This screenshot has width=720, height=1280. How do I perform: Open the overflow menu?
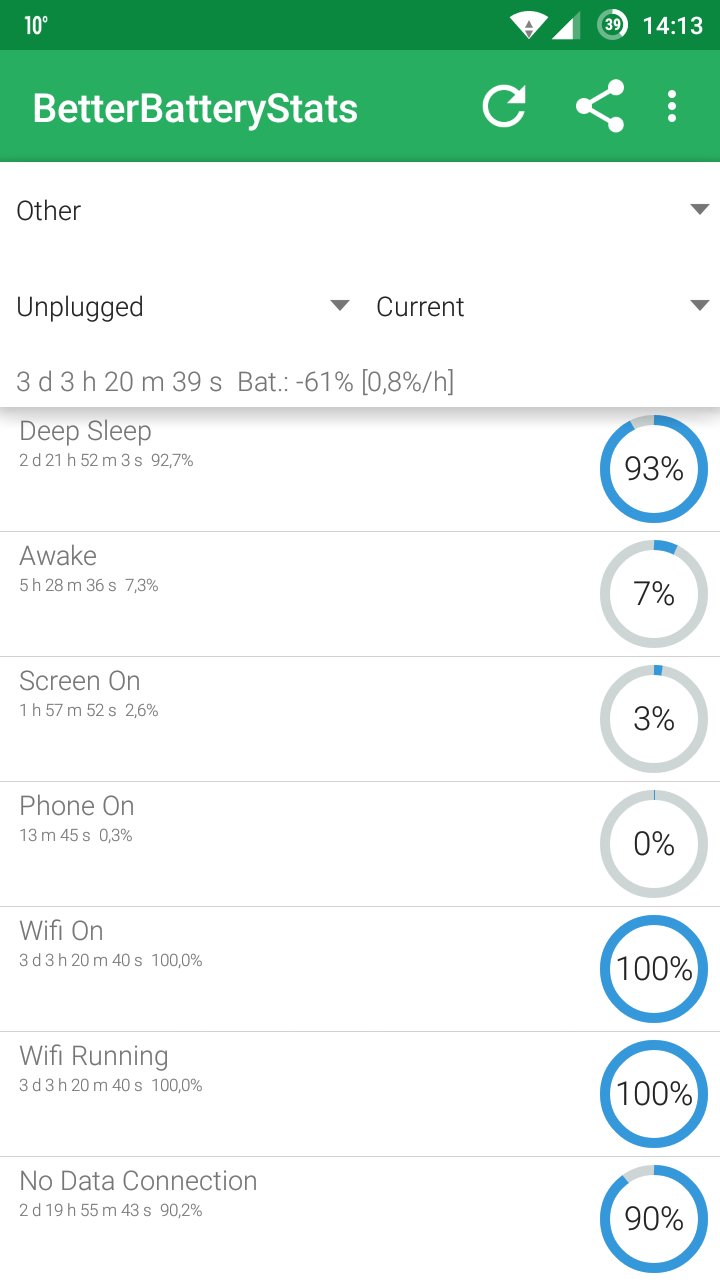(x=672, y=107)
